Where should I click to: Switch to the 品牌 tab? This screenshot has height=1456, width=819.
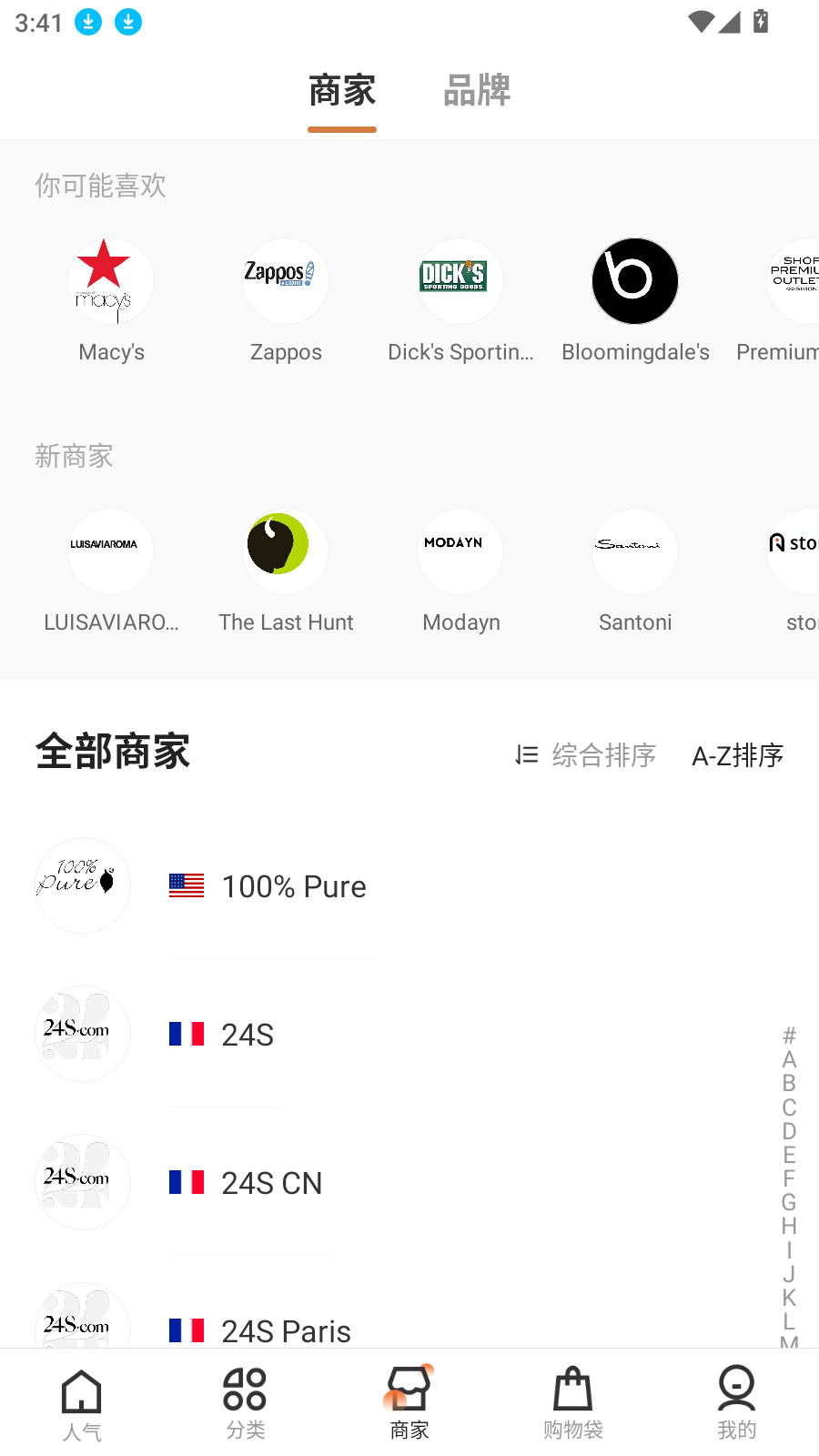click(x=477, y=91)
